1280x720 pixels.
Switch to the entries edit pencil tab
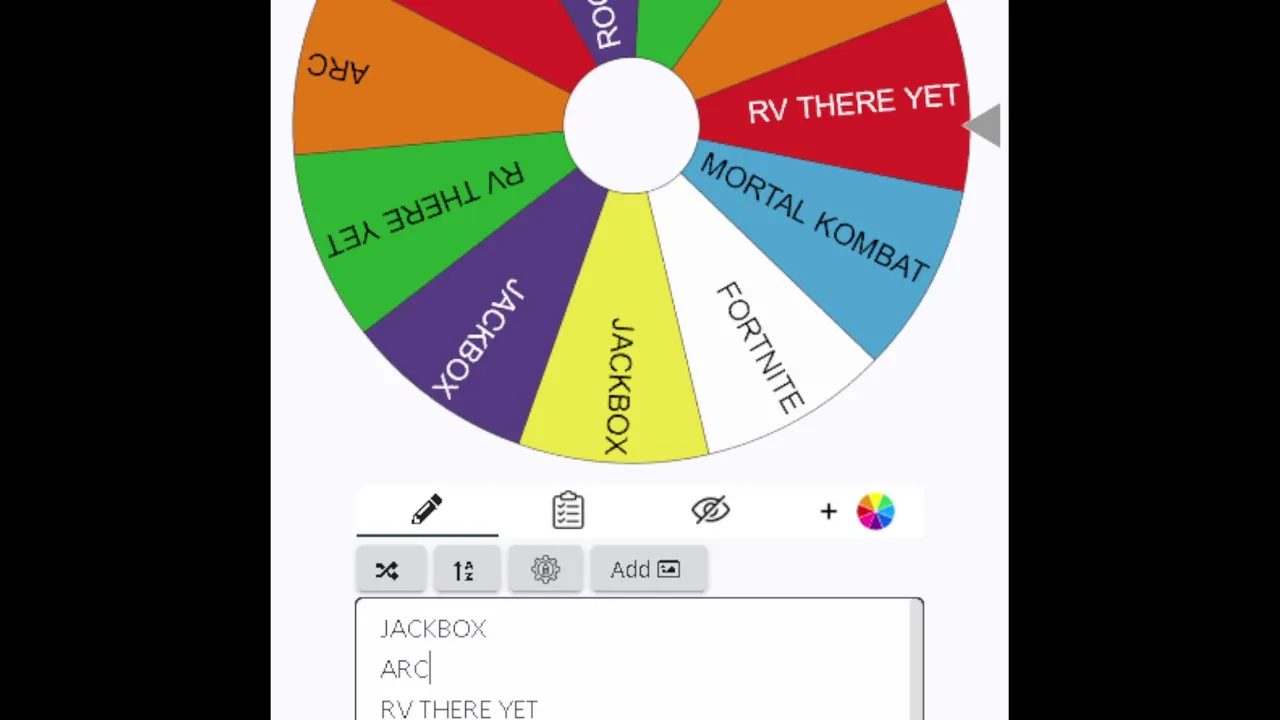(427, 510)
